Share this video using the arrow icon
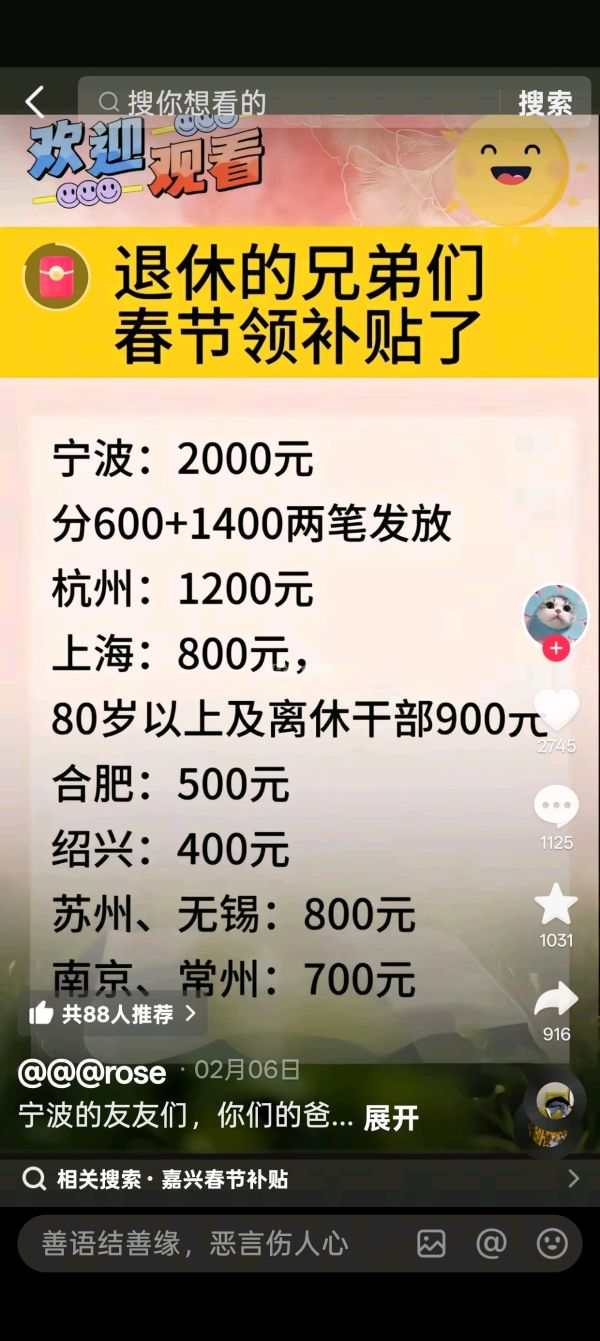This screenshot has width=600, height=1341. click(556, 999)
